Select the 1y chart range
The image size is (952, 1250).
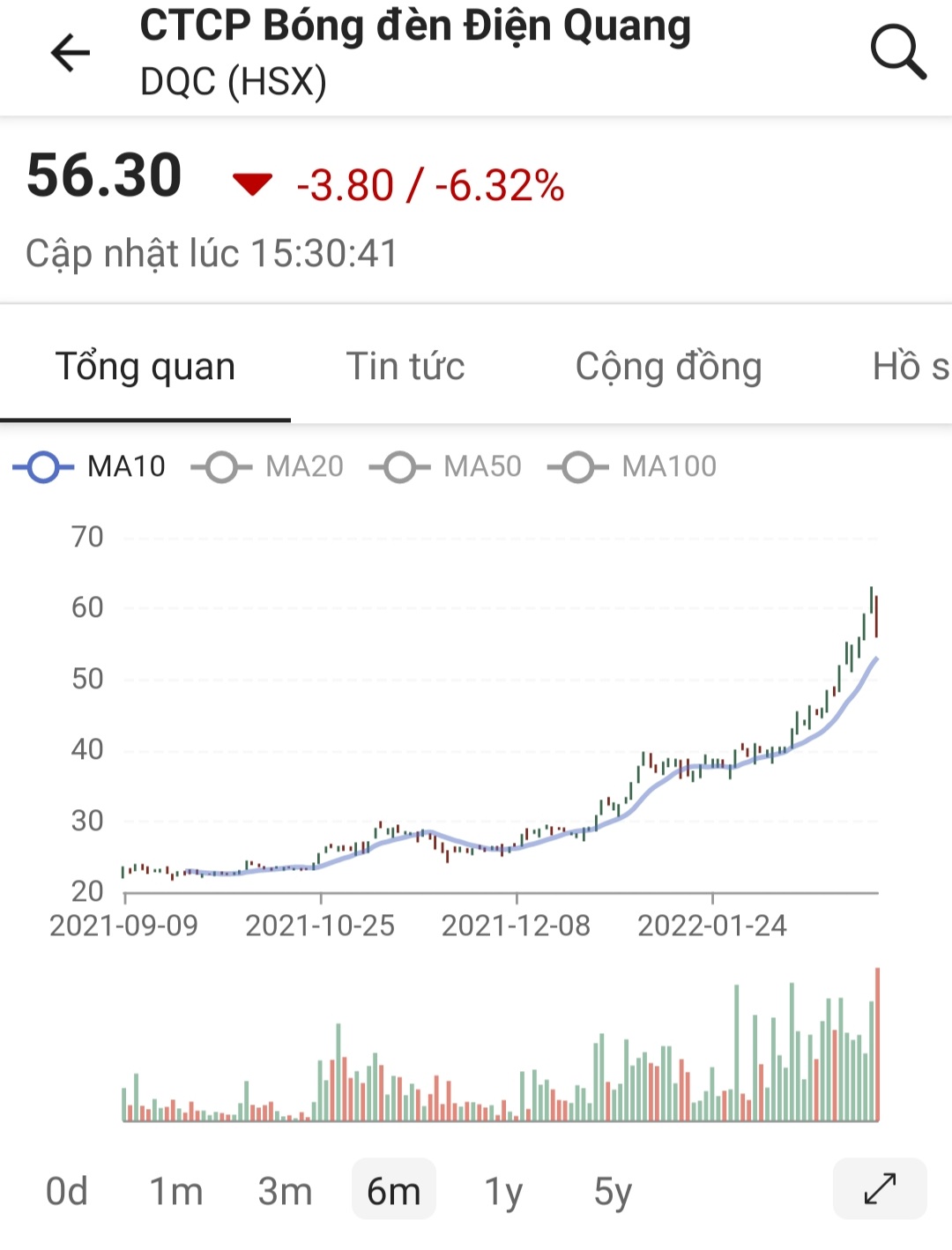[503, 1191]
